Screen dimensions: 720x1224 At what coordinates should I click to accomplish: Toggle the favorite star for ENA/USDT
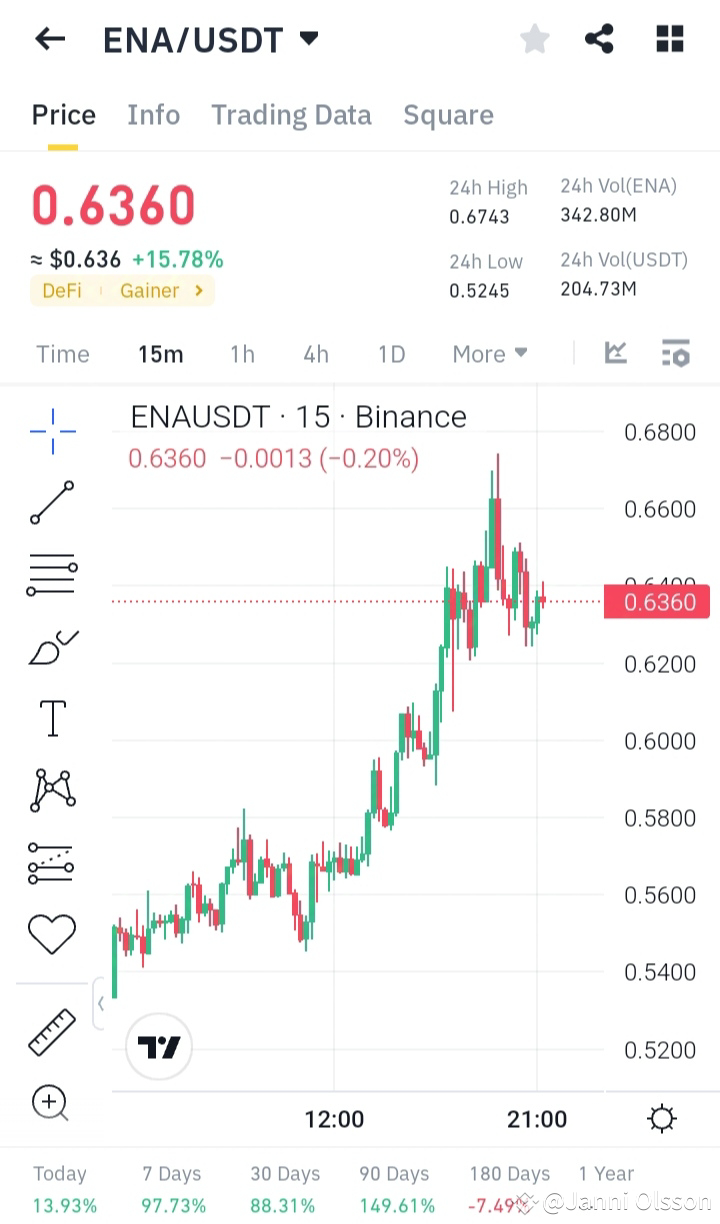[534, 38]
